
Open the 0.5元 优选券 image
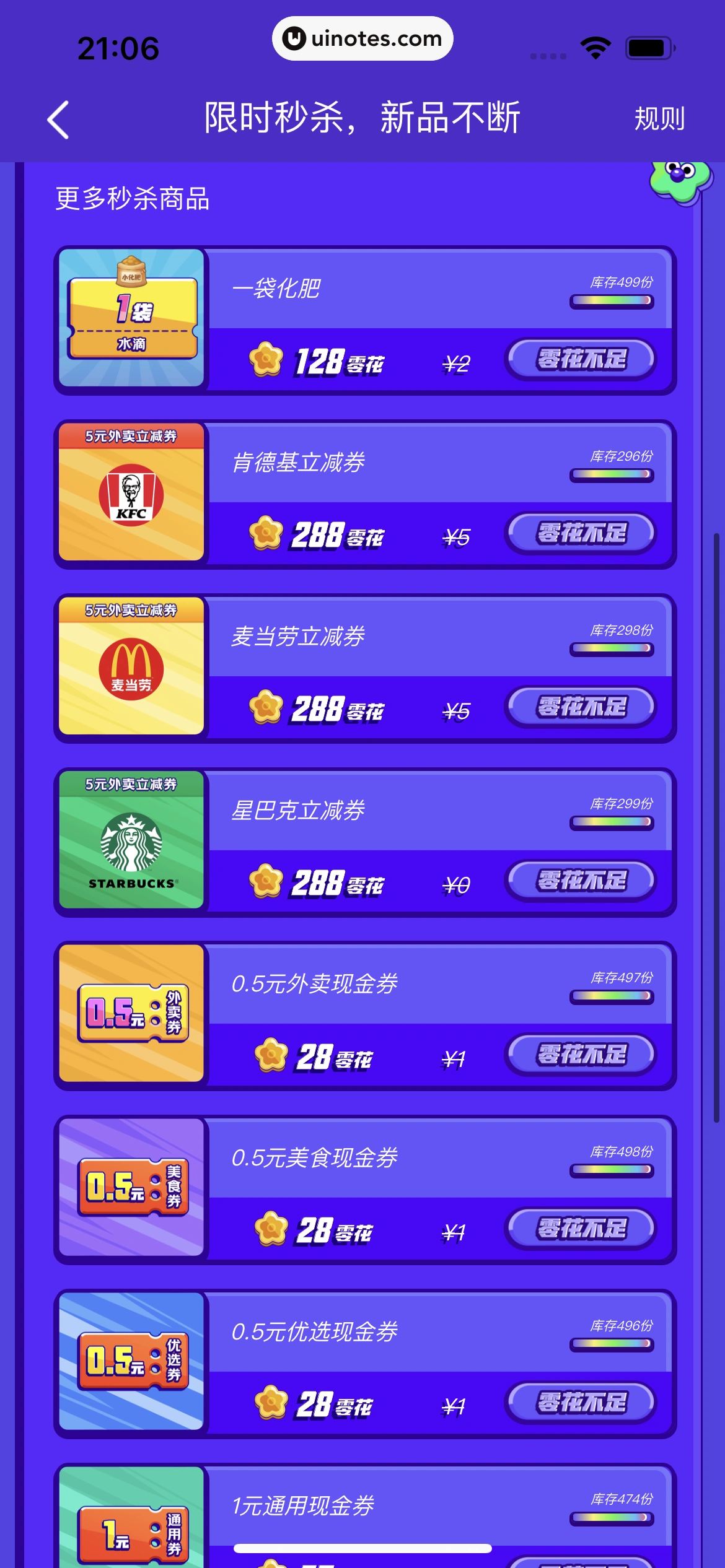click(131, 1362)
